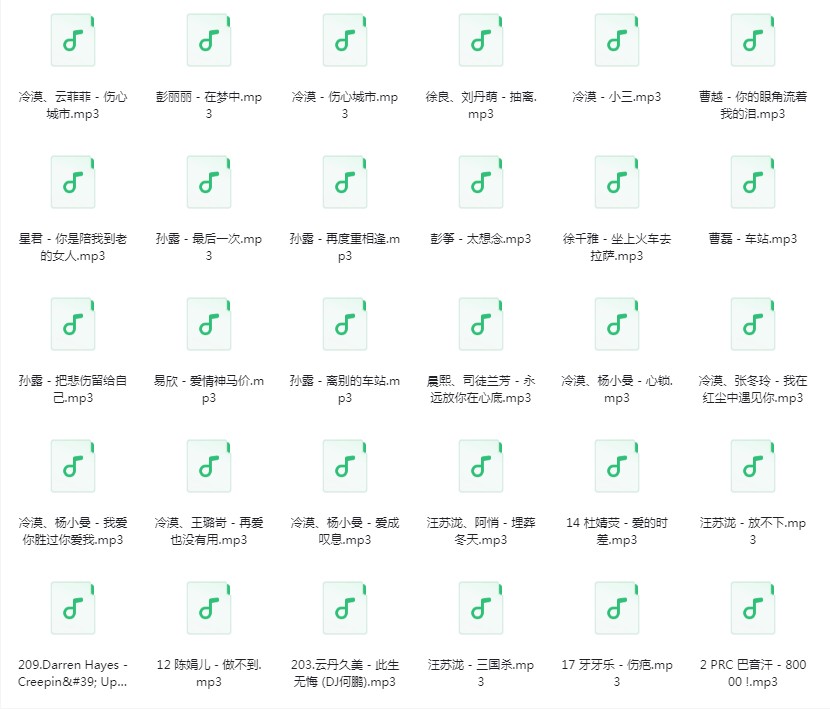
Task: Open 209.Darren Hayes - Creepin file
Action: point(73,608)
